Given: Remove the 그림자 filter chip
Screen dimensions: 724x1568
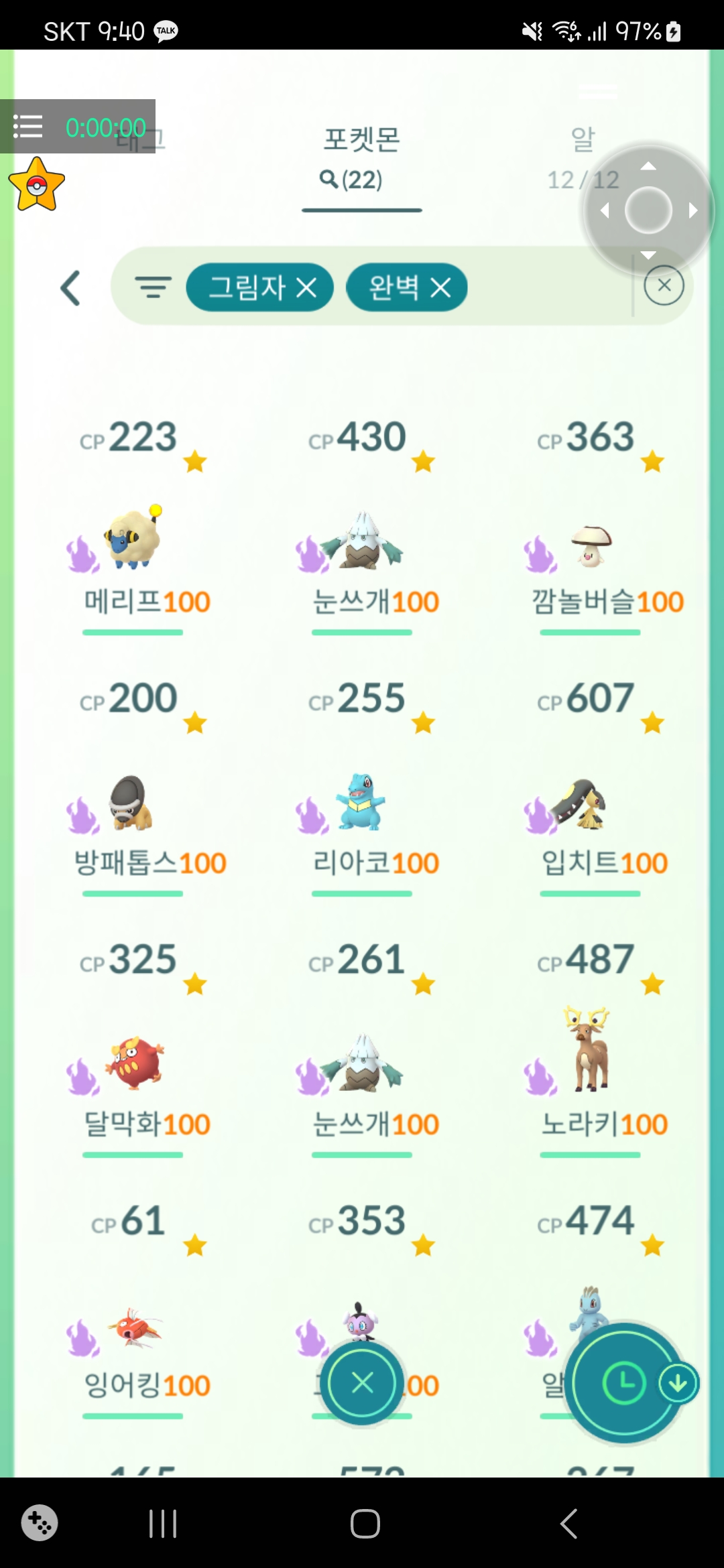Looking at the screenshot, I should click(307, 288).
